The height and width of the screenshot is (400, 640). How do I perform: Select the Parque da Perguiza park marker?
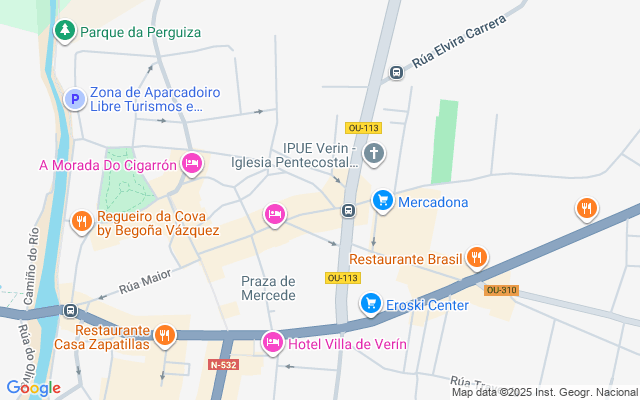pos(65,32)
